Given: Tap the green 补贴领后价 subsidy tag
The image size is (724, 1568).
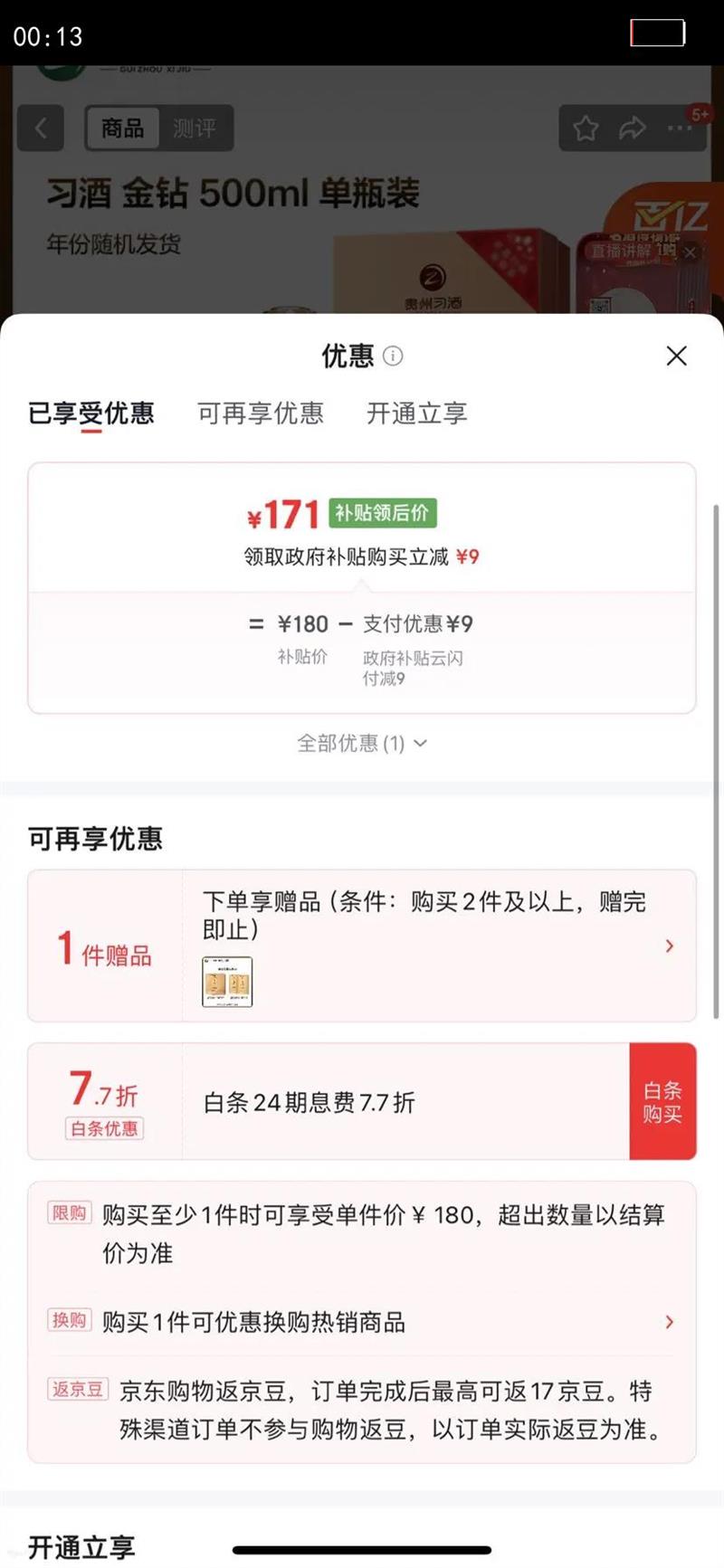Looking at the screenshot, I should pyautogui.click(x=384, y=513).
